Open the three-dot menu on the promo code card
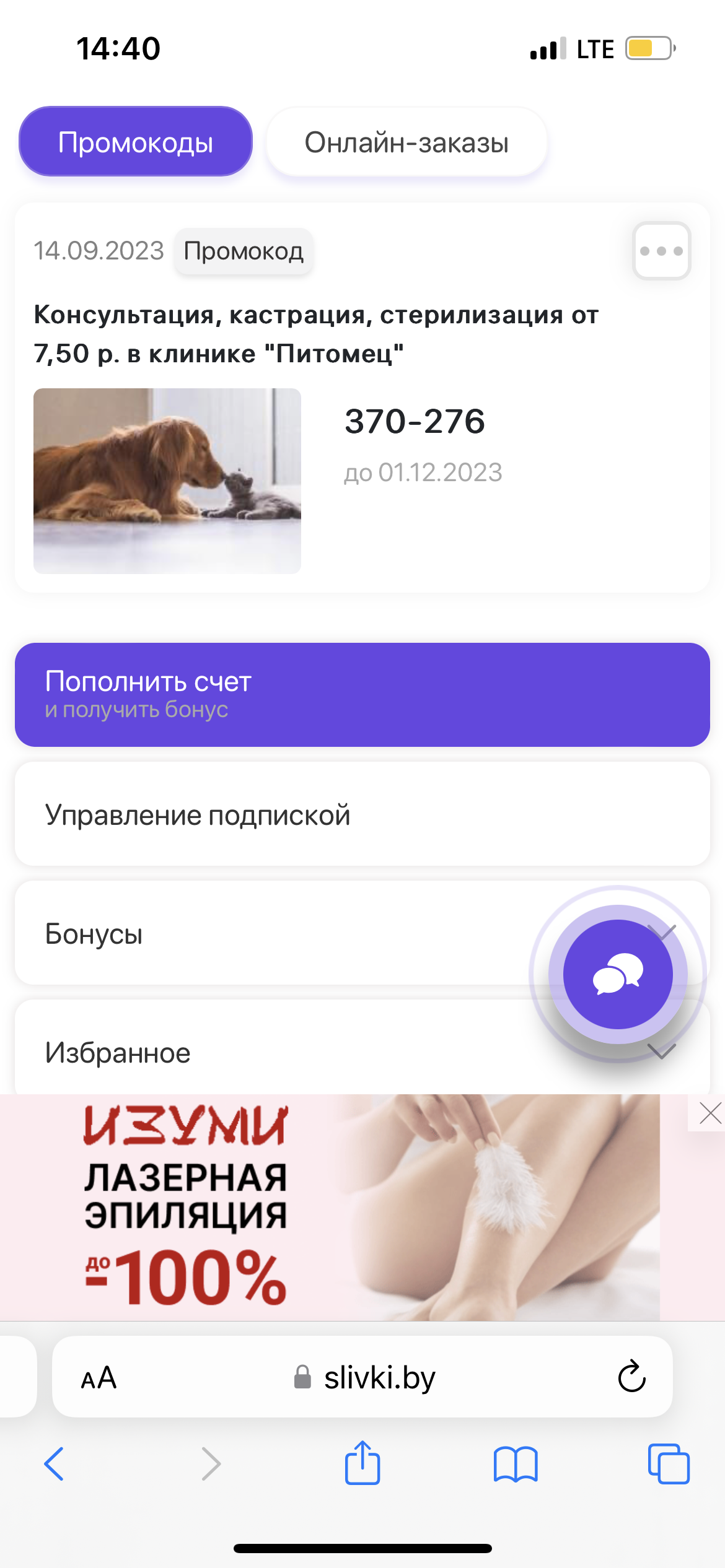The width and height of the screenshot is (725, 1568). 661,251
